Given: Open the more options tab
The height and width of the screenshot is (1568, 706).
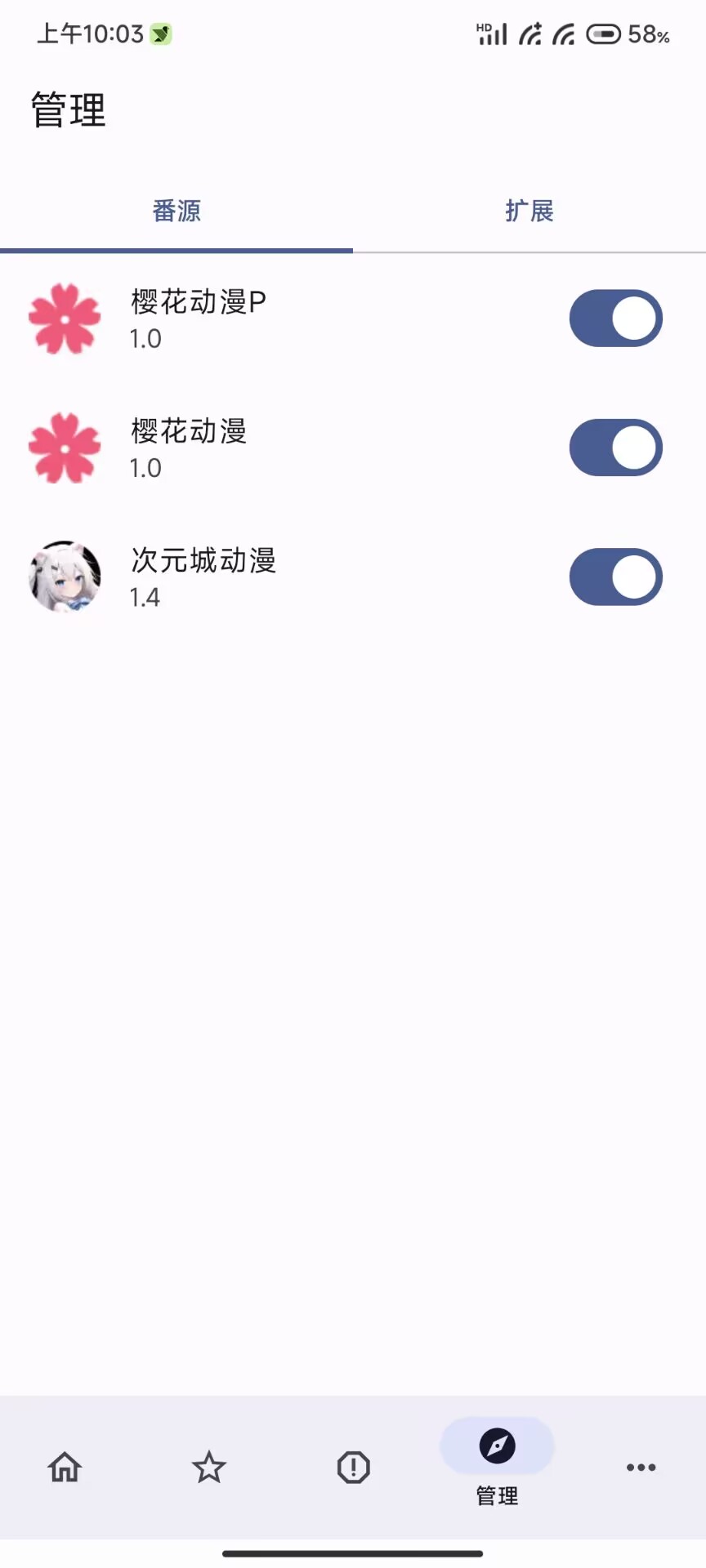Looking at the screenshot, I should coord(641,1468).
